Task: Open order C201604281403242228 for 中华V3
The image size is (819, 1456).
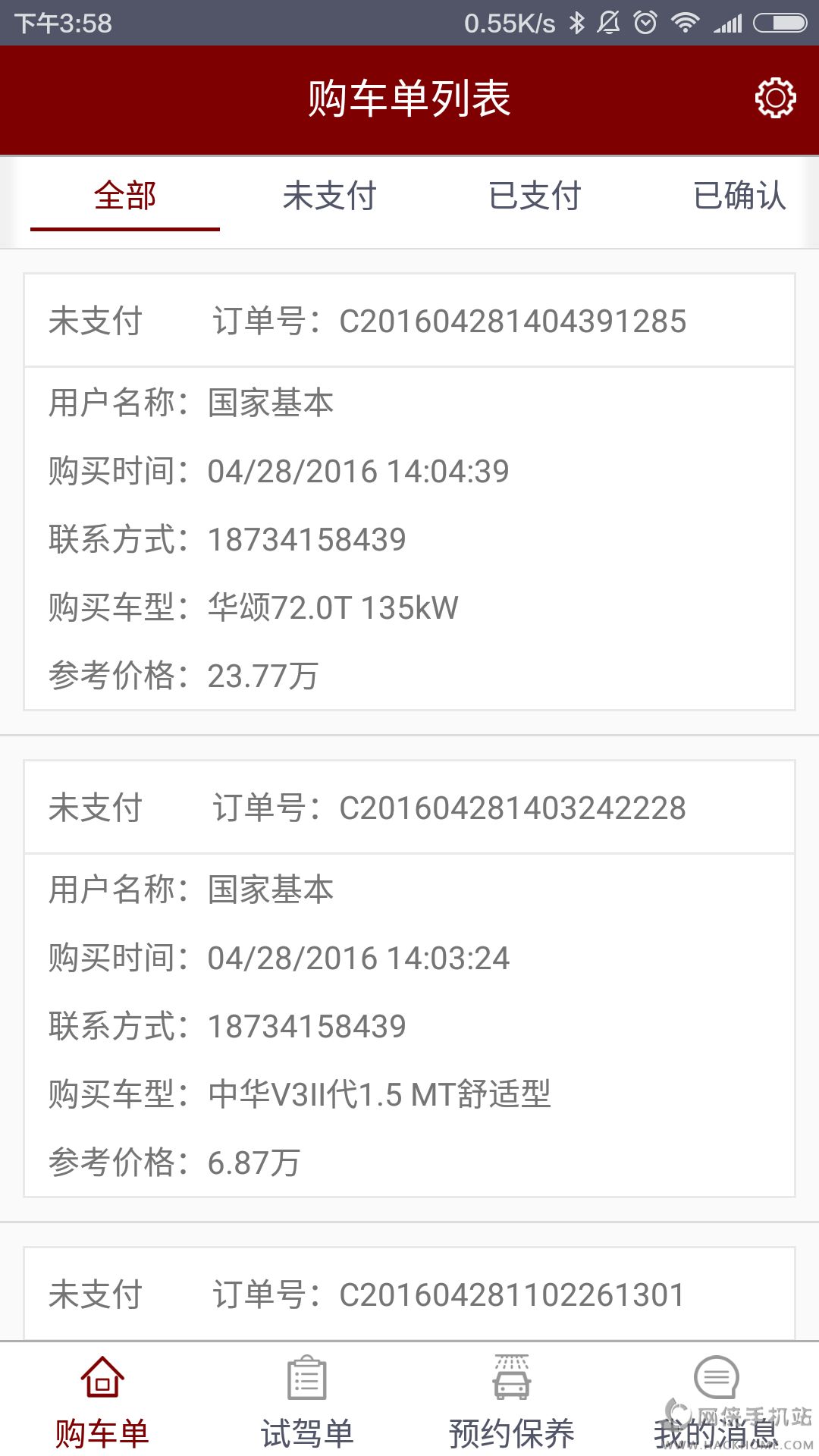Action: point(409,979)
